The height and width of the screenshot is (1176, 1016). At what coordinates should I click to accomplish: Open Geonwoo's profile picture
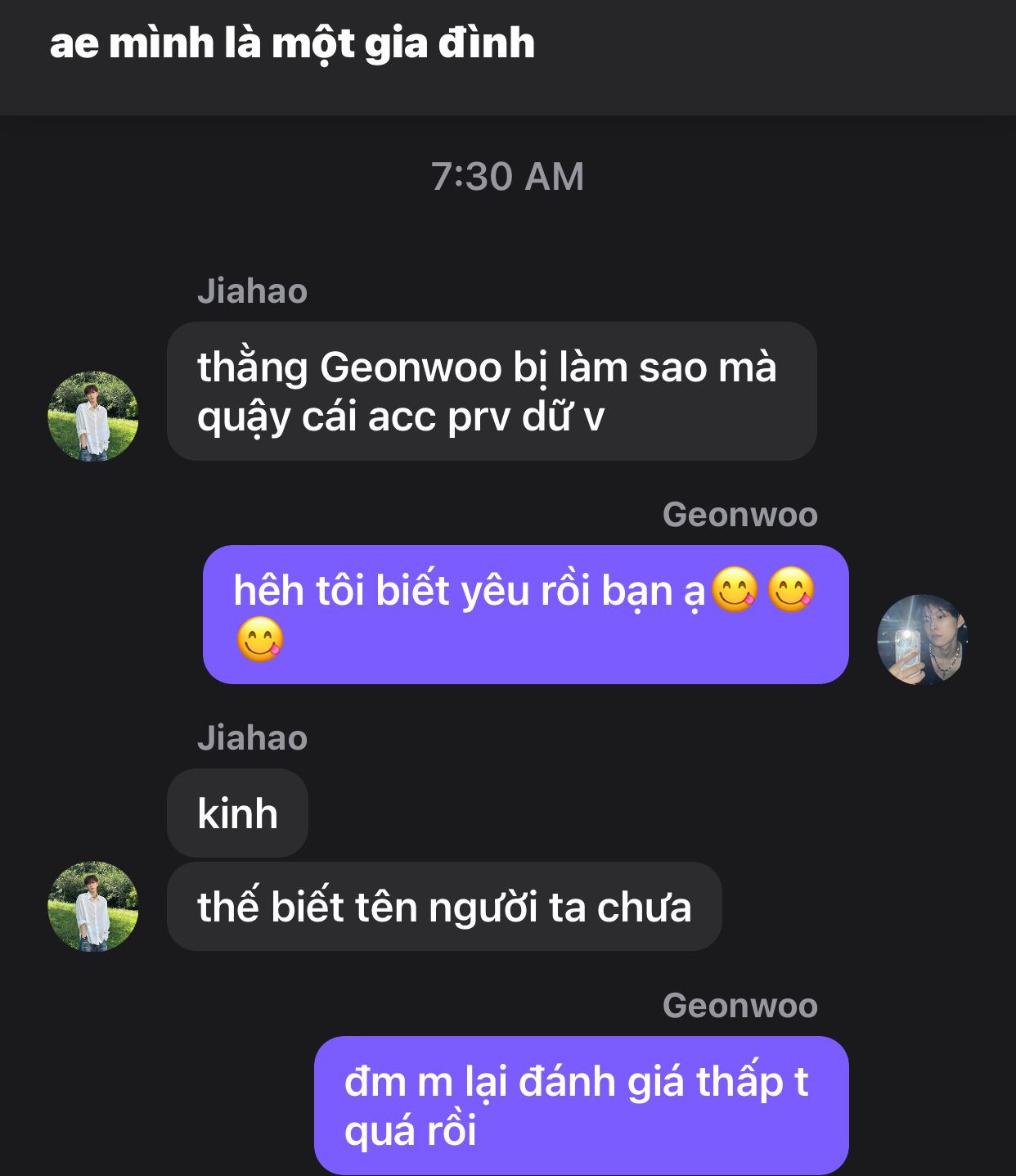pos(922,639)
